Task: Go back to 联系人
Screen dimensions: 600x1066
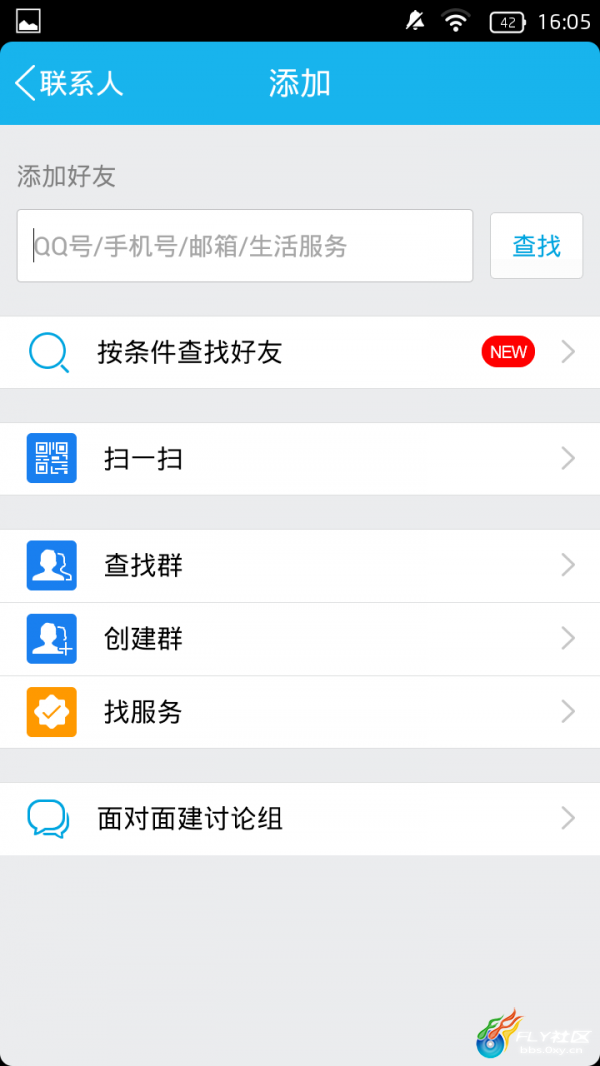Action: (69, 84)
